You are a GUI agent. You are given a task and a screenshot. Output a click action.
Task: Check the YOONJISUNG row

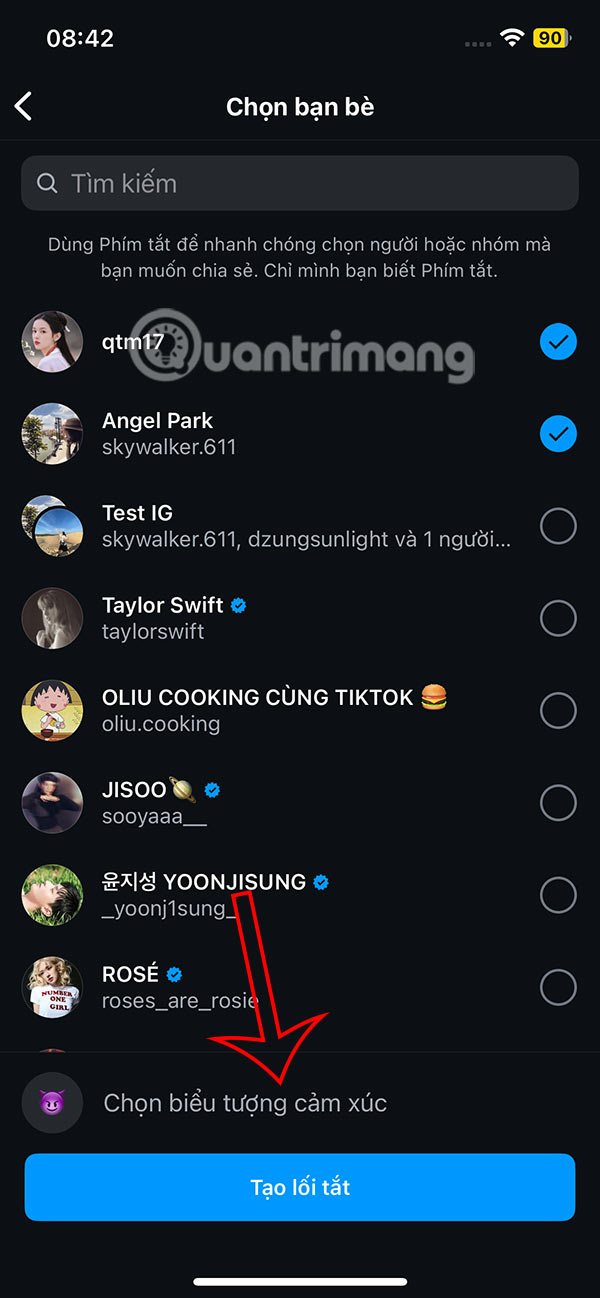tap(558, 894)
